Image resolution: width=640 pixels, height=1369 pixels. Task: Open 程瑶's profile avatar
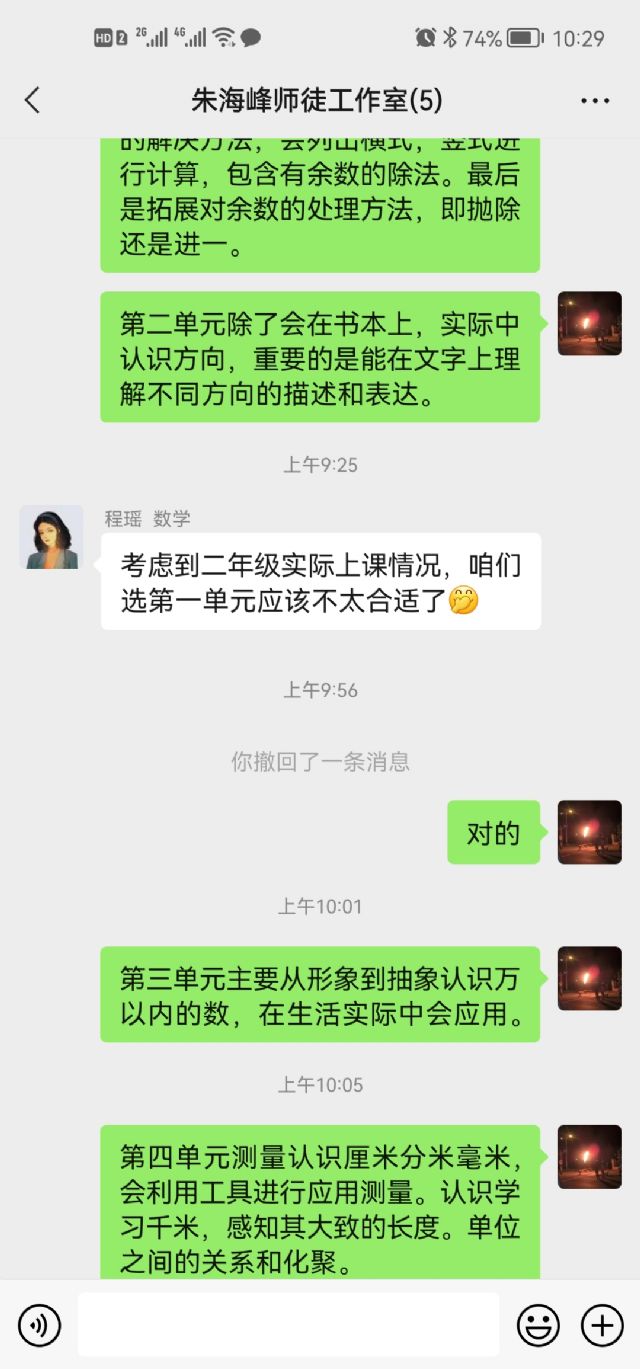click(51, 537)
